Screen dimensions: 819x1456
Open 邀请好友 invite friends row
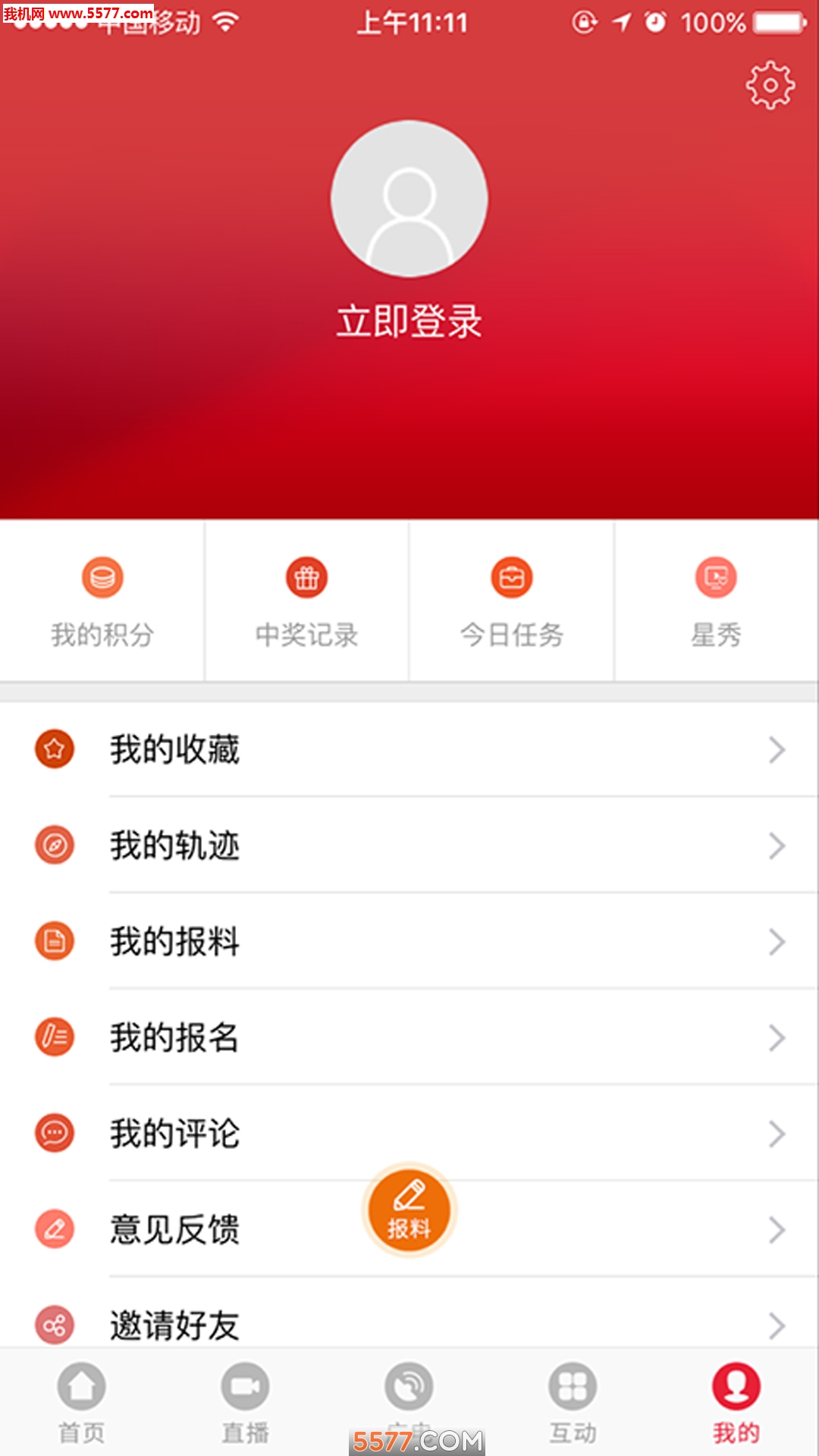coord(409,1323)
